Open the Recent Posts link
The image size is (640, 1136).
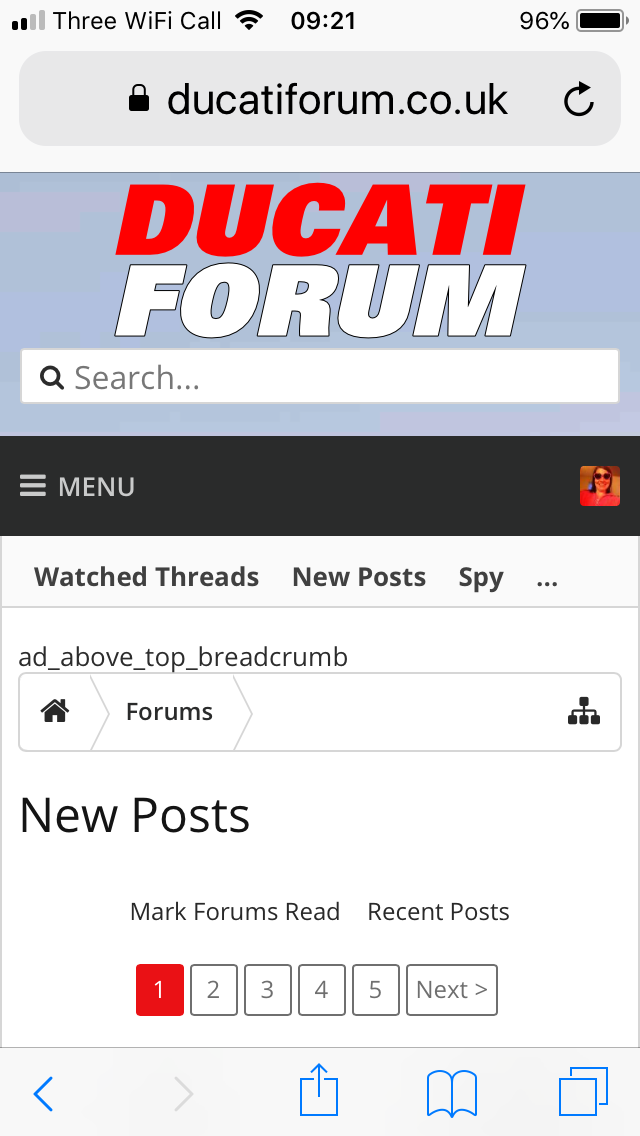tap(438, 911)
